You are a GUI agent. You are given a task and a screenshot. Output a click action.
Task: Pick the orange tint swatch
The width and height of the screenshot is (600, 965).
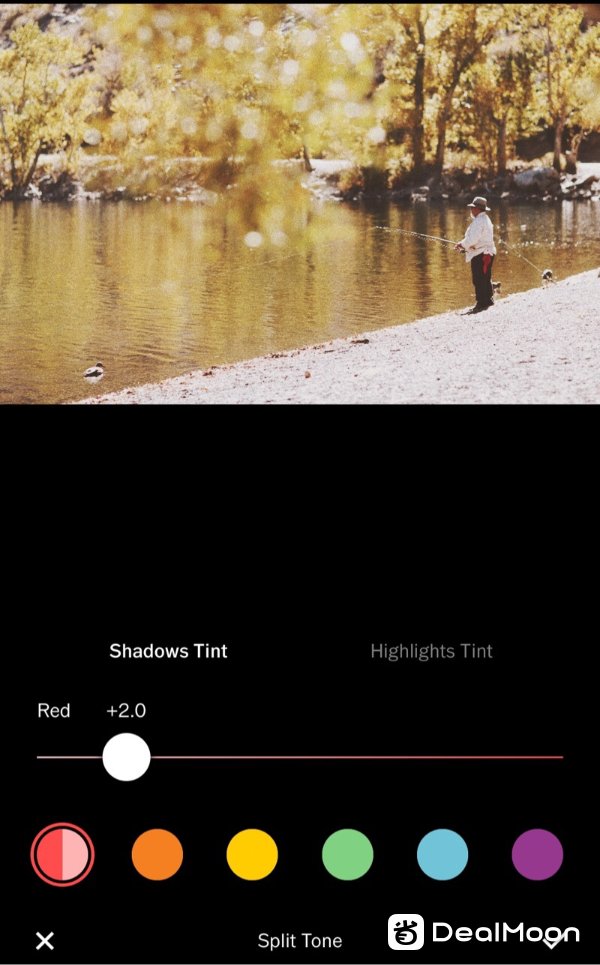coord(157,855)
